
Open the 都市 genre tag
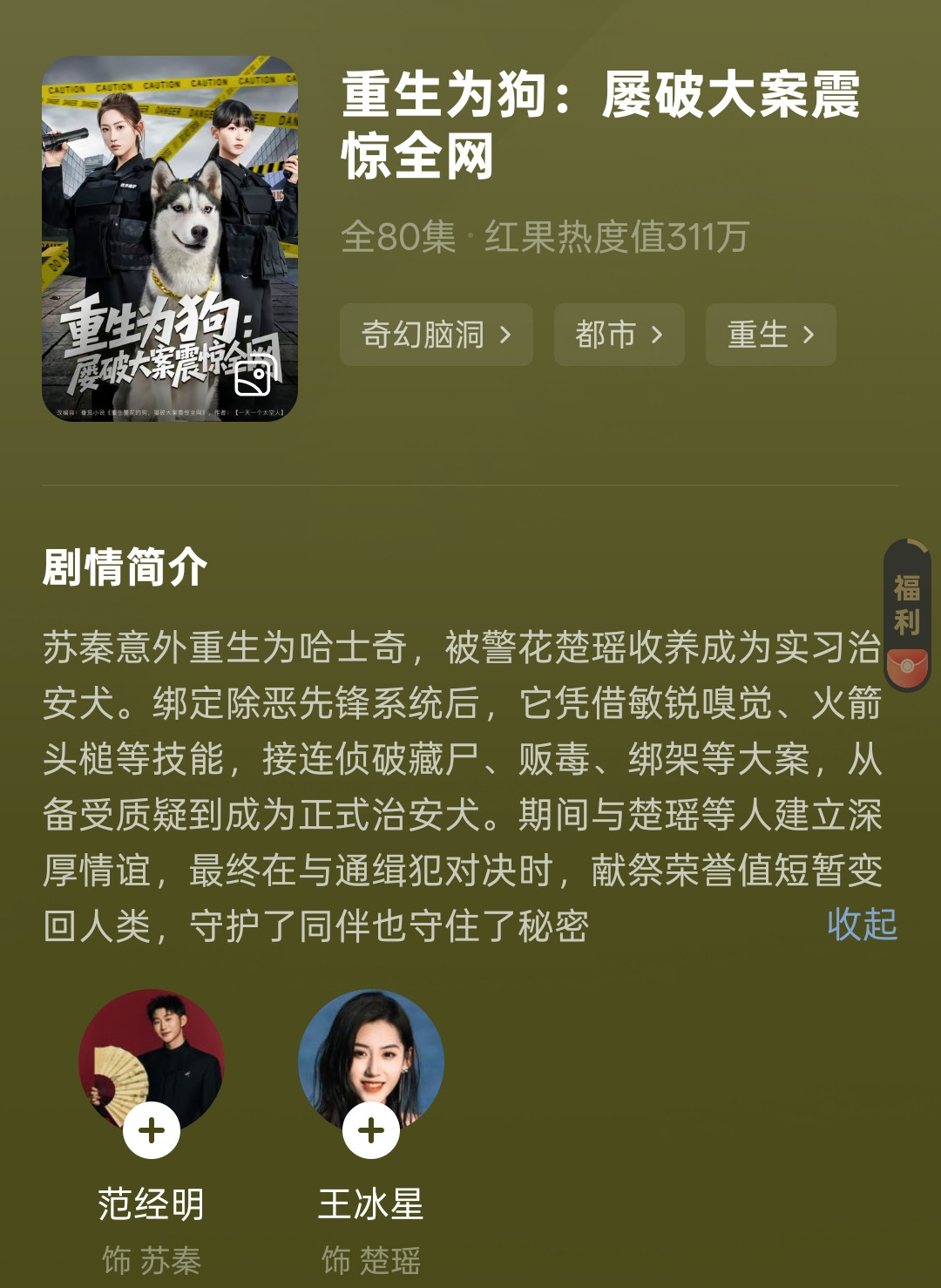[x=619, y=335]
